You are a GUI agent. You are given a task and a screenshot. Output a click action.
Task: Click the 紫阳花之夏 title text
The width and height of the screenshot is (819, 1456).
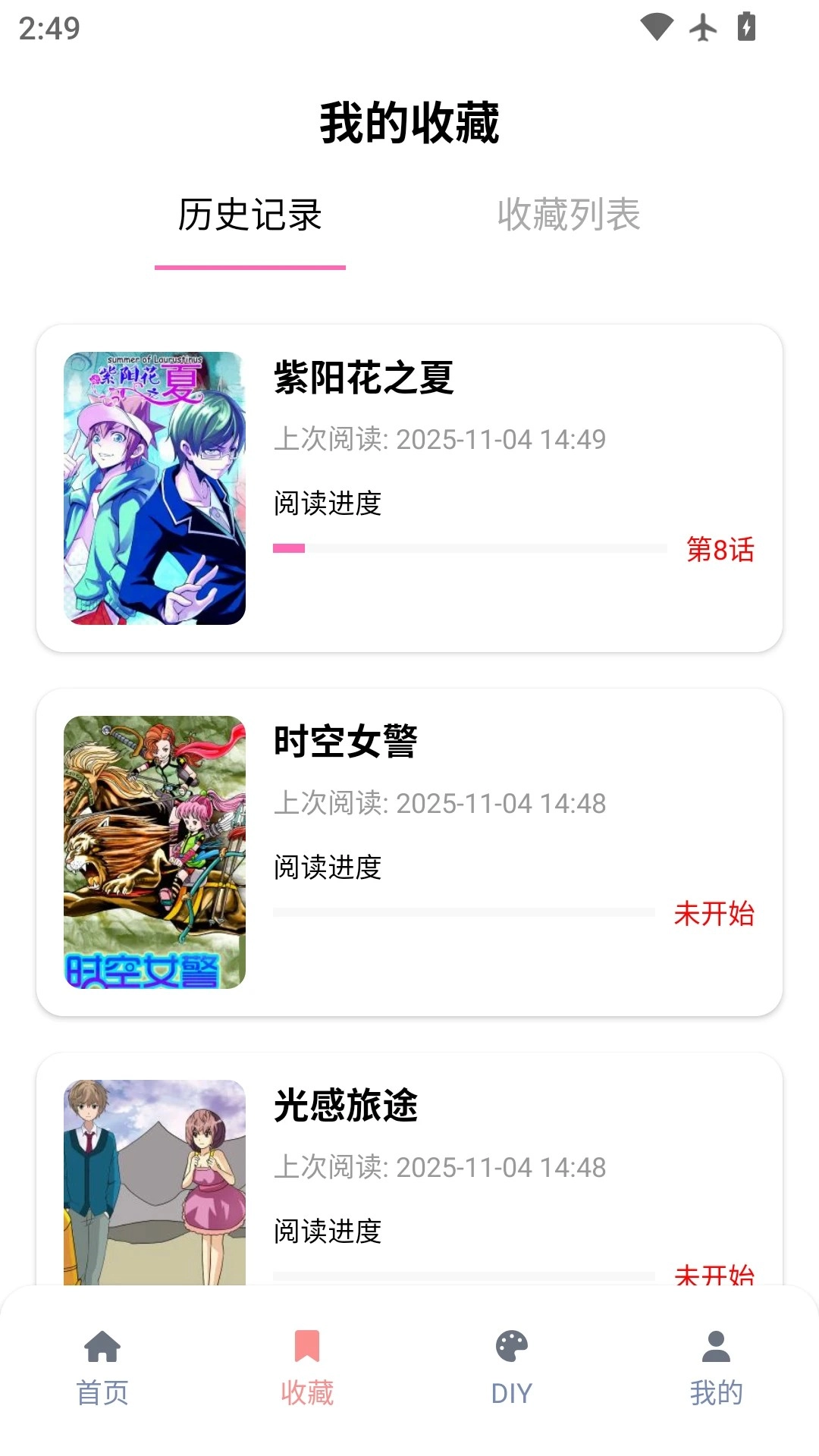point(364,381)
